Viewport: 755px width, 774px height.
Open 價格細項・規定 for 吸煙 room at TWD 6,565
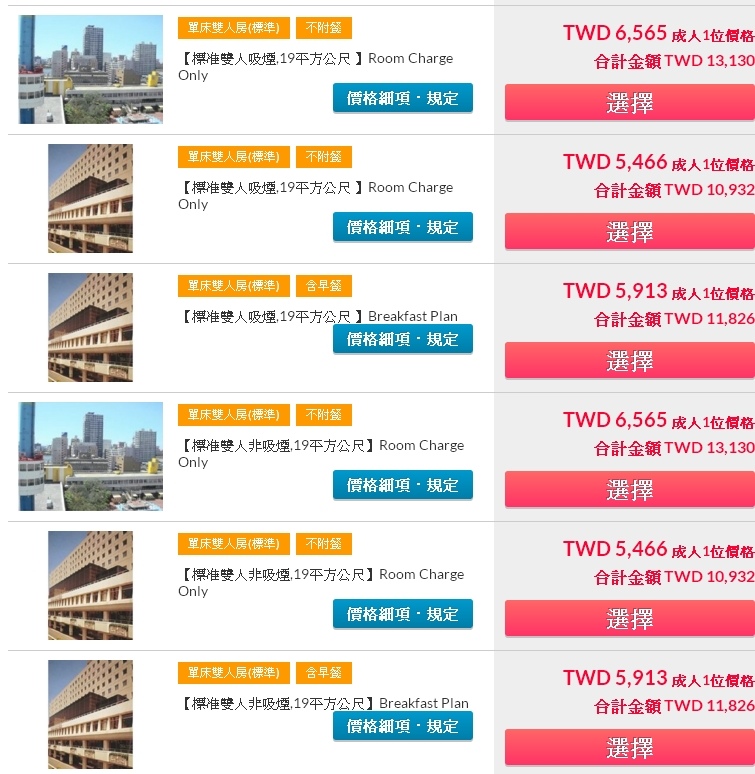402,98
